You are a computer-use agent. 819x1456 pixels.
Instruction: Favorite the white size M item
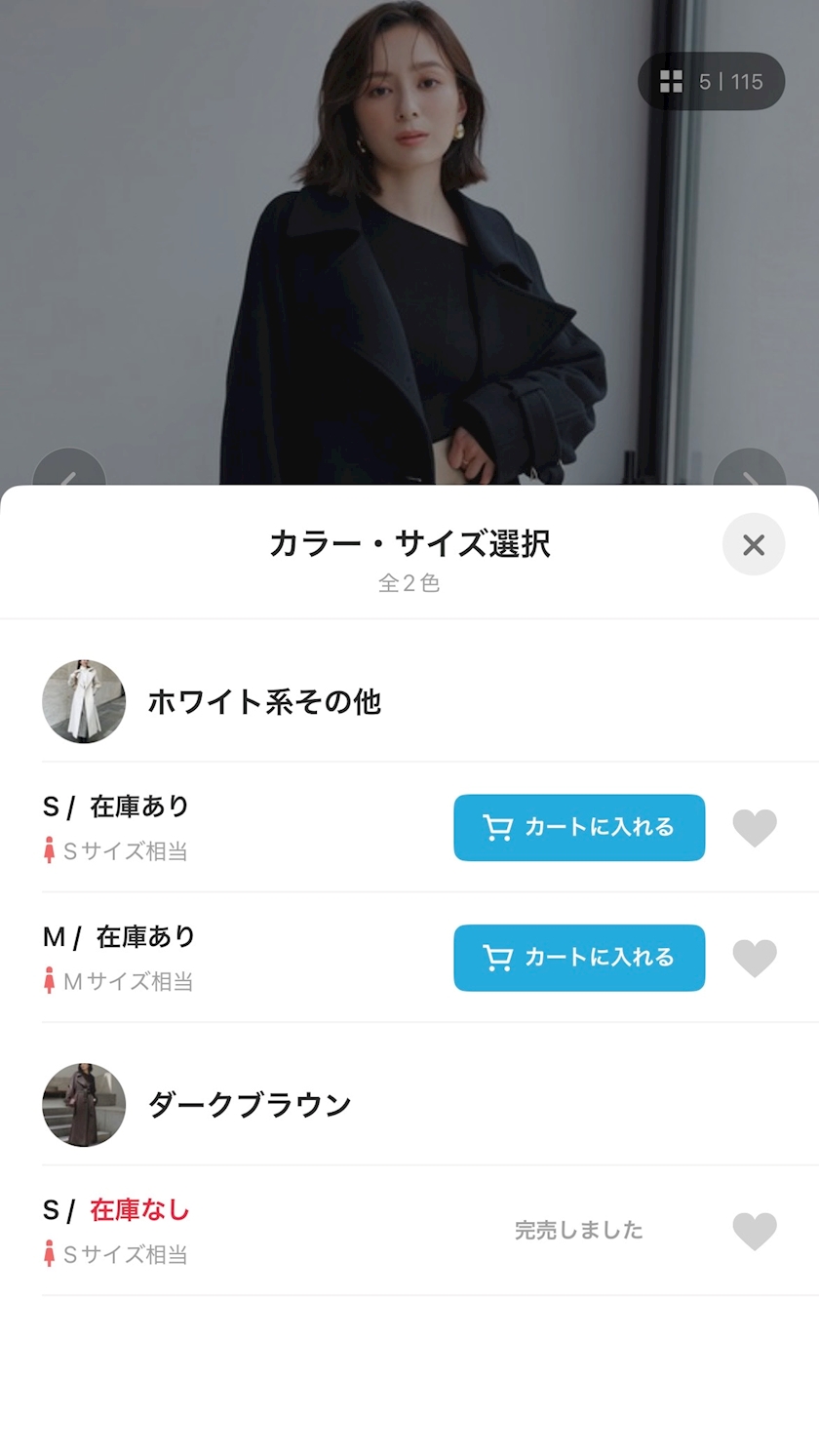tap(755, 958)
